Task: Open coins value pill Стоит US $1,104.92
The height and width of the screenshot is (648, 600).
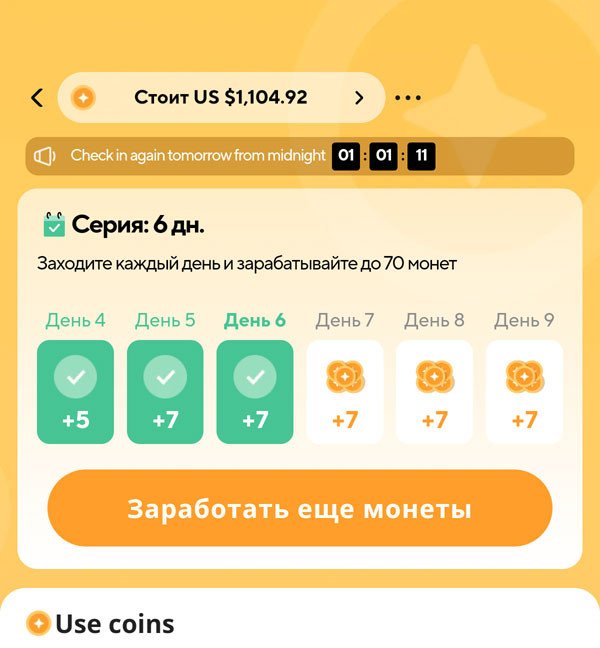Action: pos(221,98)
